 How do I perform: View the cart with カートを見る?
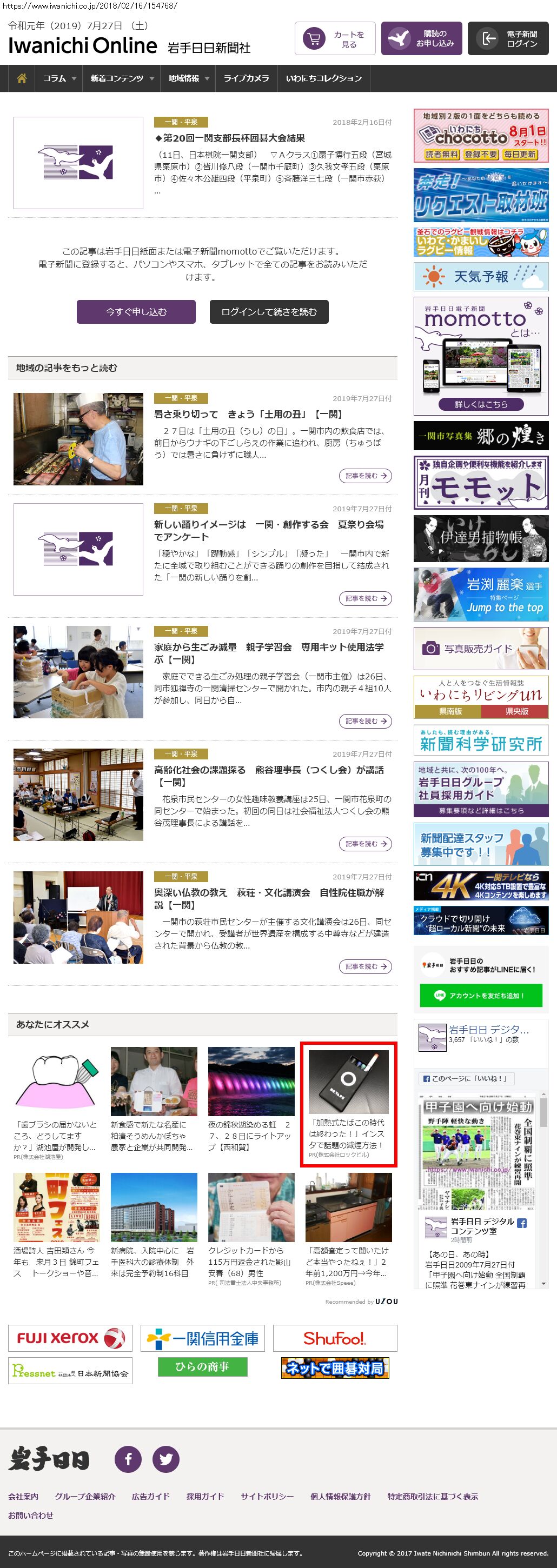coord(335,39)
